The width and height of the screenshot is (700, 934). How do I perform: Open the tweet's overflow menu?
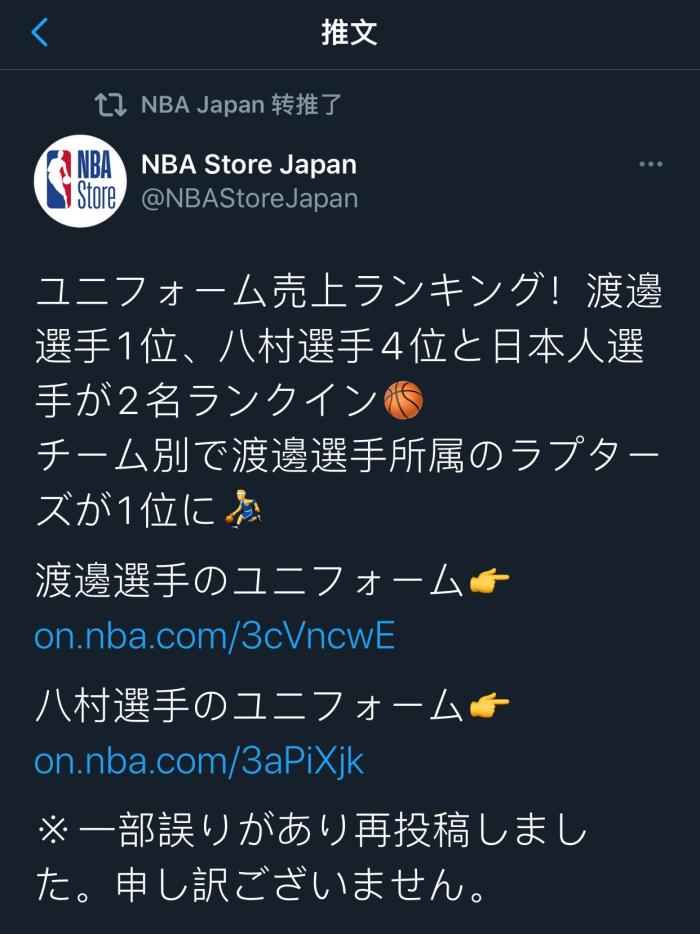tap(650, 164)
